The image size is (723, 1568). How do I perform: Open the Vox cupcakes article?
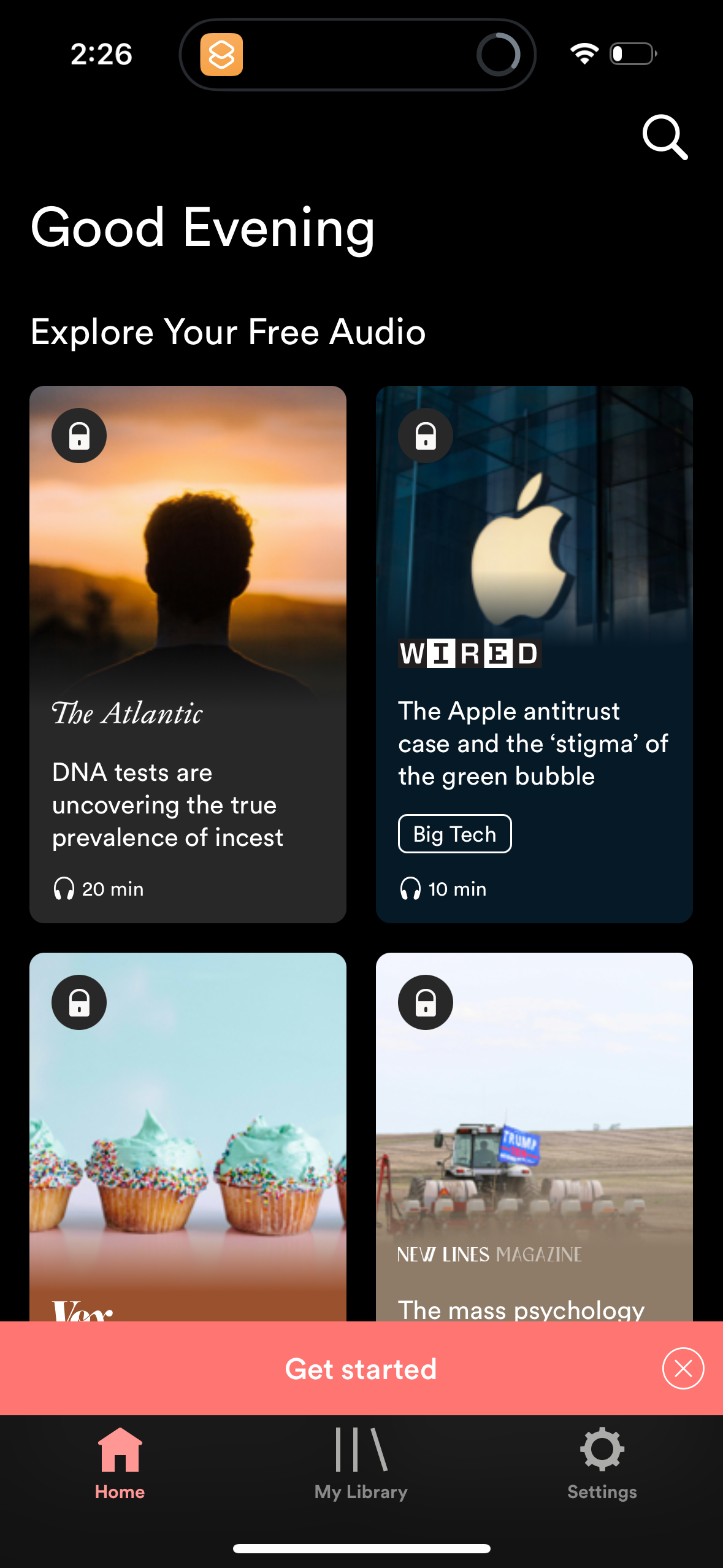click(x=188, y=1135)
